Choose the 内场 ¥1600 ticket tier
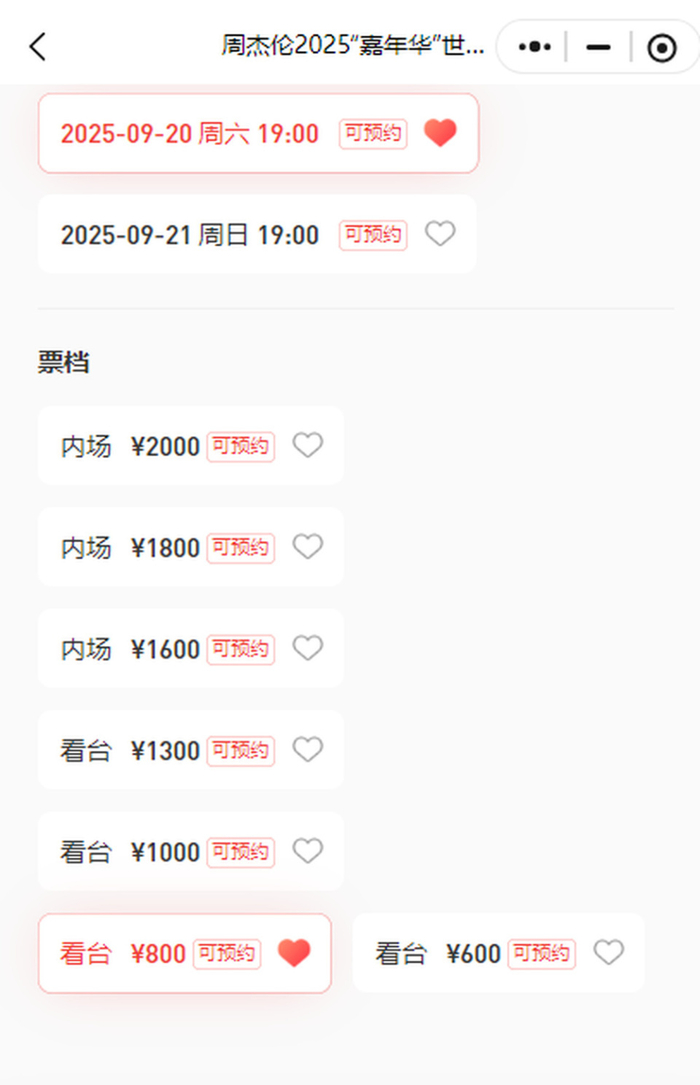This screenshot has width=700, height=1085. (130, 649)
